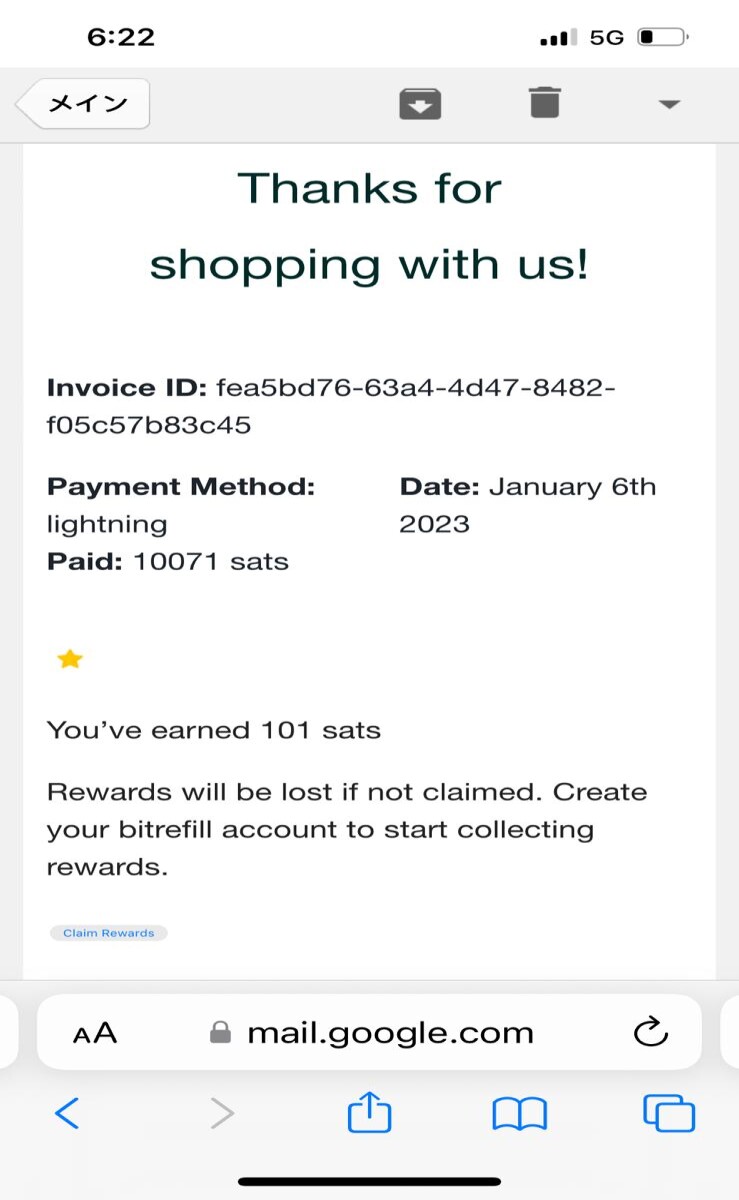Screen dimensions: 739x1200
Task: Delete this email with trash icon
Action: click(x=545, y=102)
